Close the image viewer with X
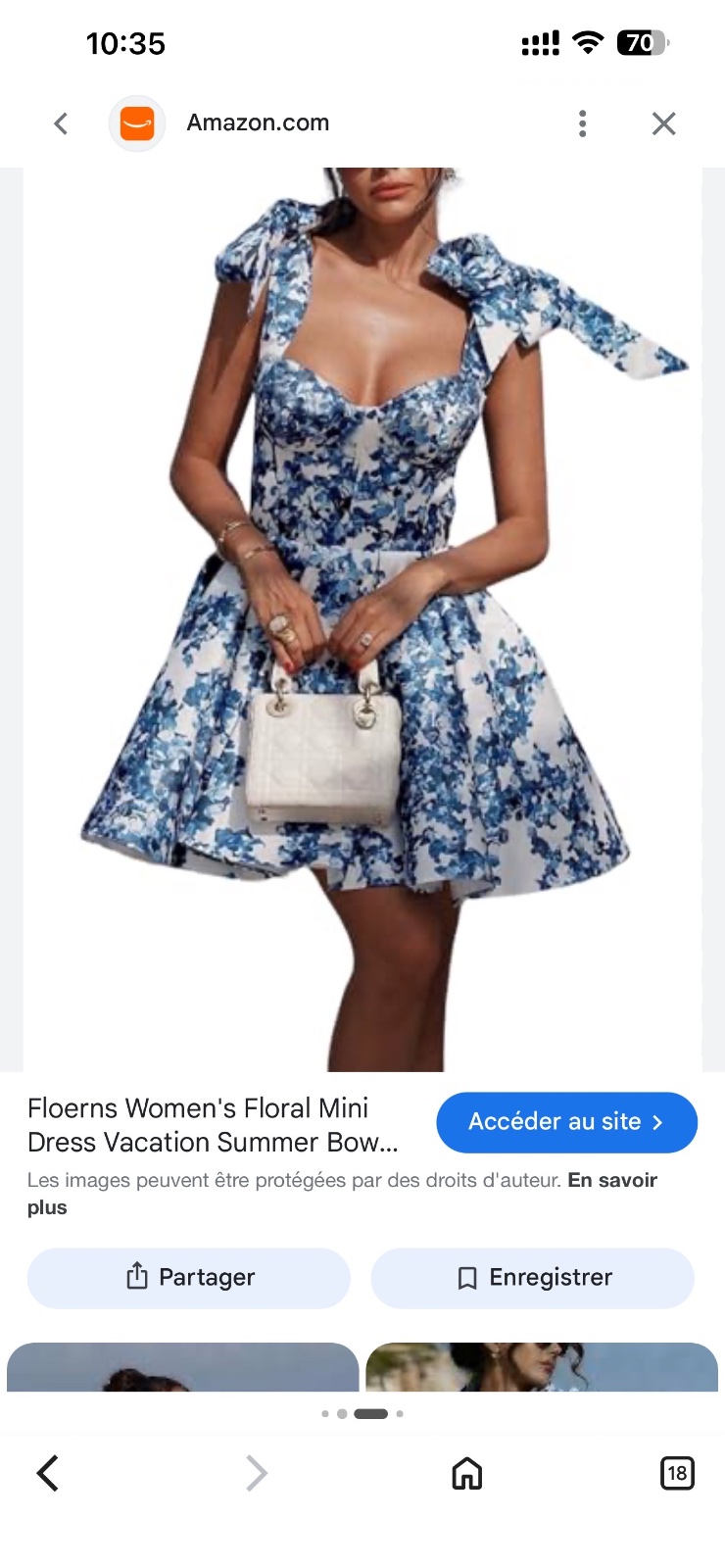The height and width of the screenshot is (1568, 725). click(x=664, y=123)
